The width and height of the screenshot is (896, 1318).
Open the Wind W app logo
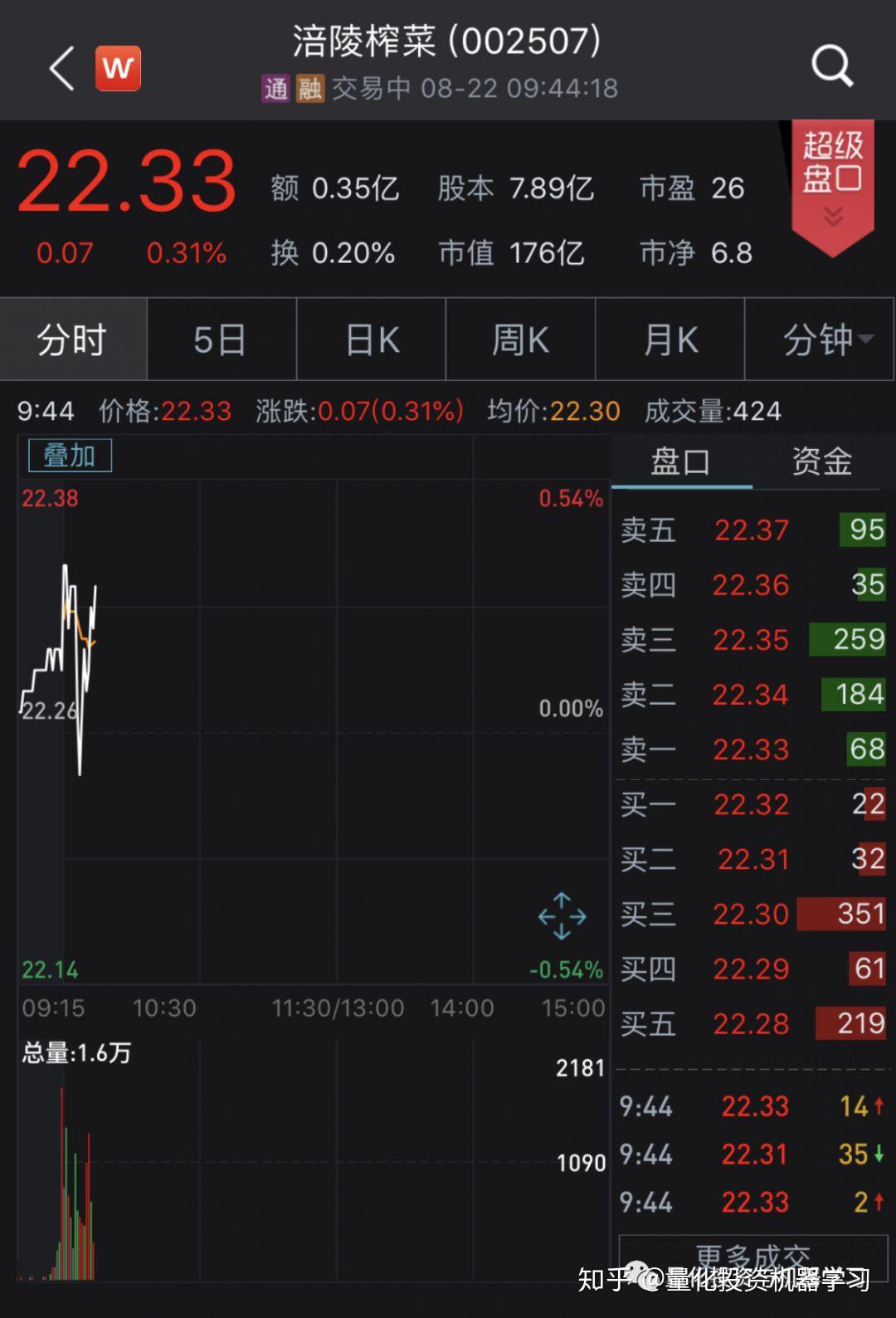(x=119, y=68)
